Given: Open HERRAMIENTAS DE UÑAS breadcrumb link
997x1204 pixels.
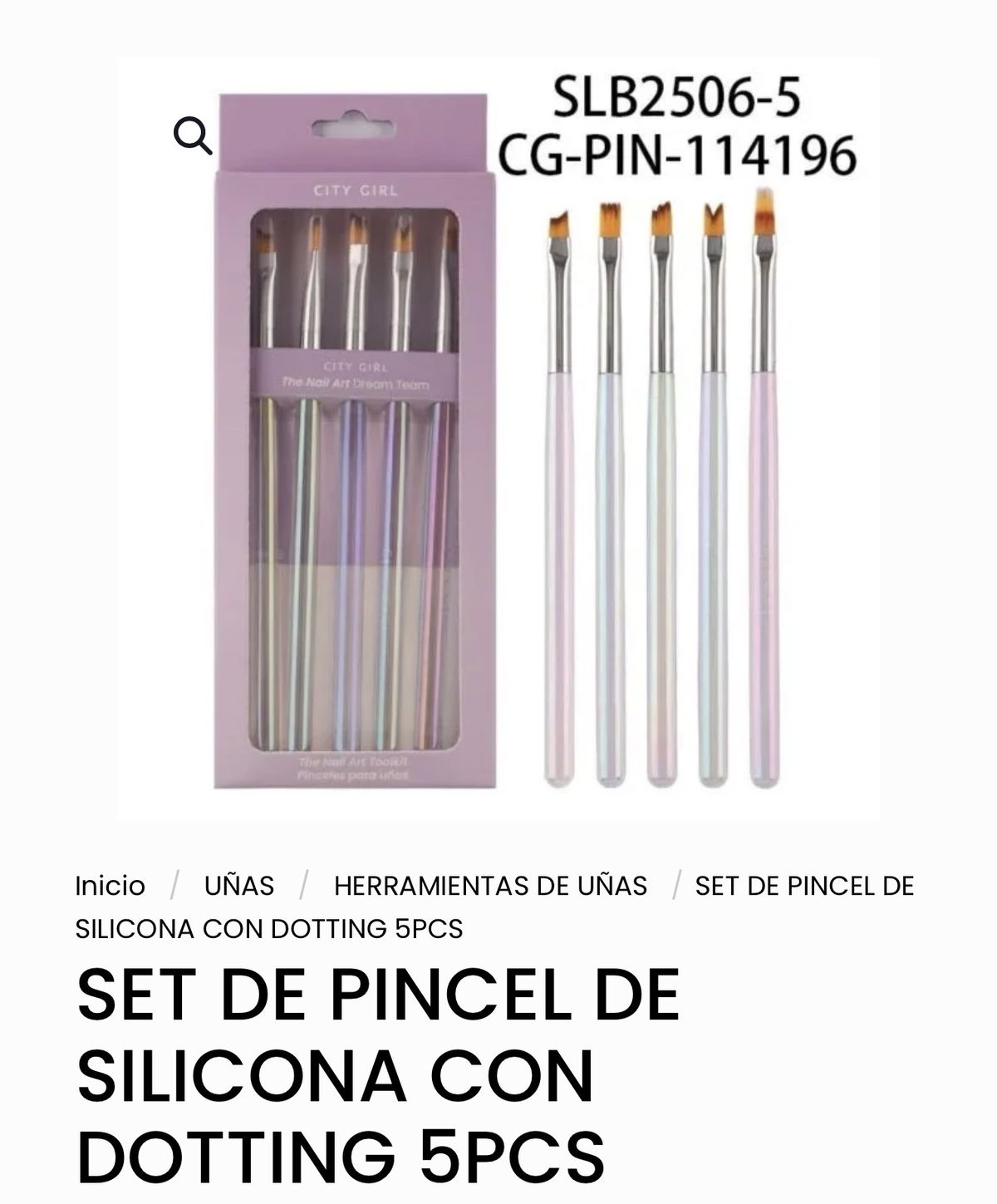Looking at the screenshot, I should 490,886.
